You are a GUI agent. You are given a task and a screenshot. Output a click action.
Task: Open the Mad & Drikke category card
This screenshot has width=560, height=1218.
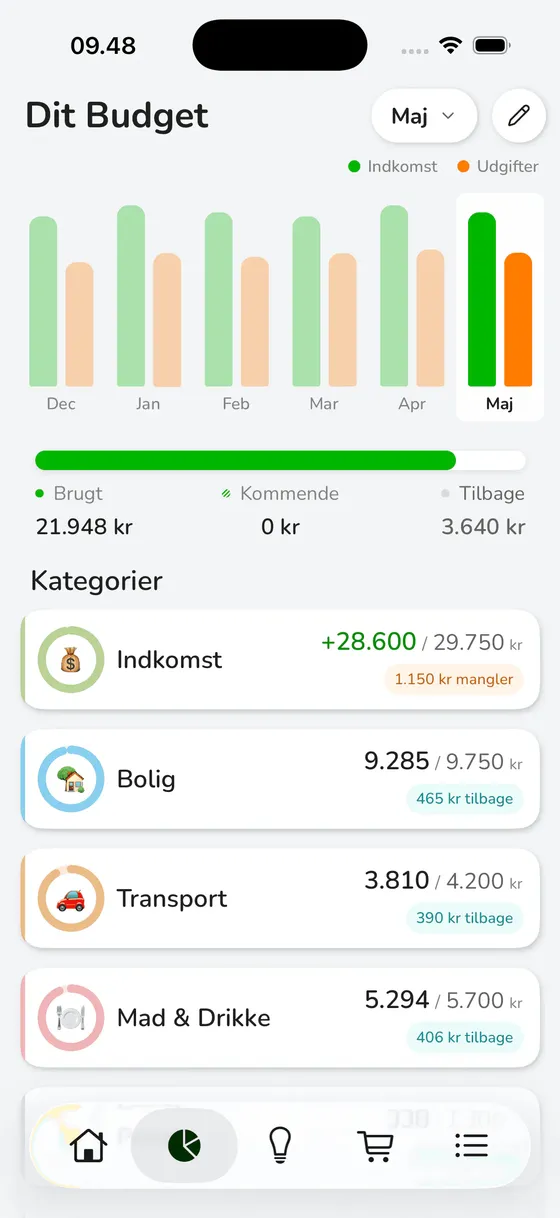[x=281, y=1018]
